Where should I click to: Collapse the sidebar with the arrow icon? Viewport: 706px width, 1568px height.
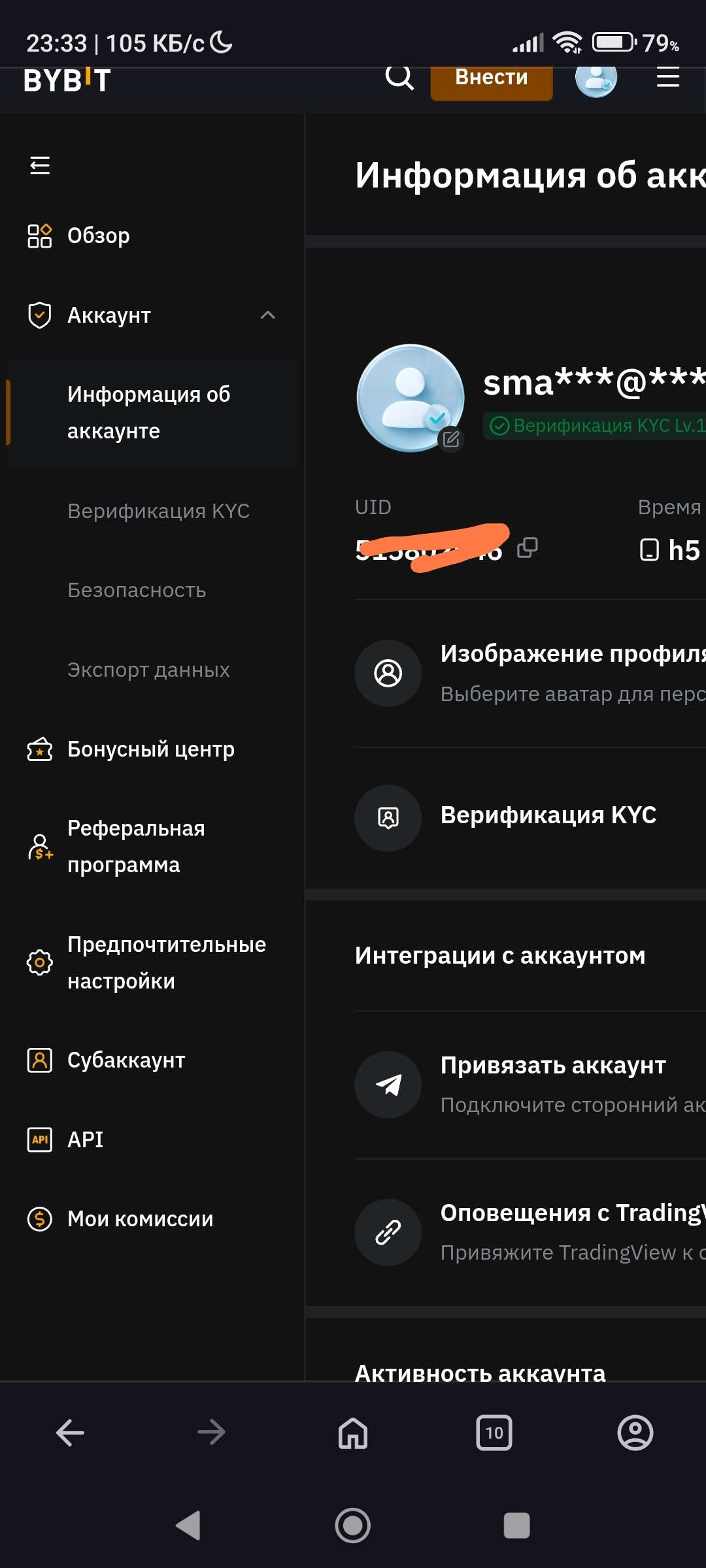pyautogui.click(x=40, y=165)
